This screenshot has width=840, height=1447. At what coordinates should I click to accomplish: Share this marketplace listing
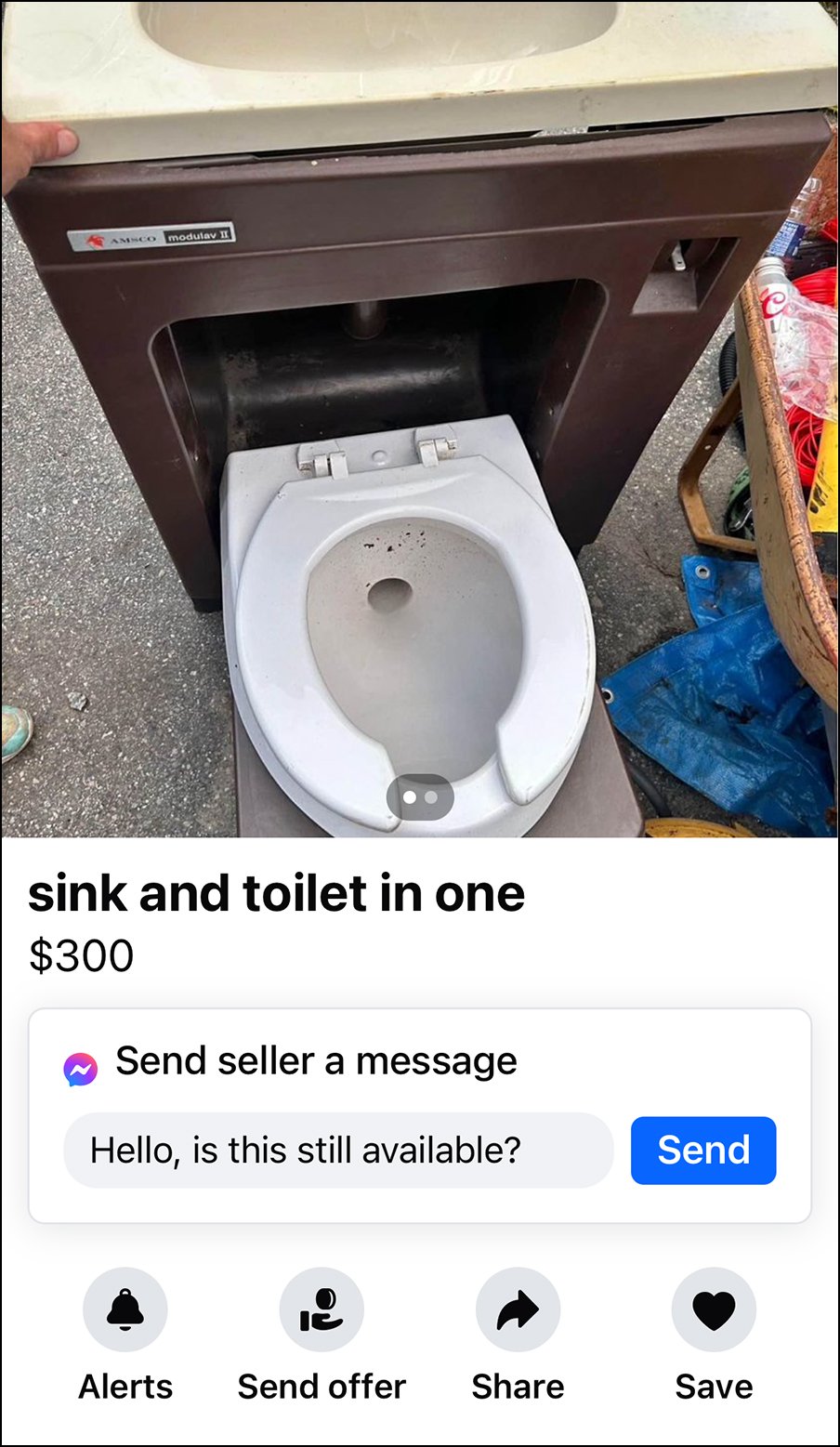tap(518, 1310)
